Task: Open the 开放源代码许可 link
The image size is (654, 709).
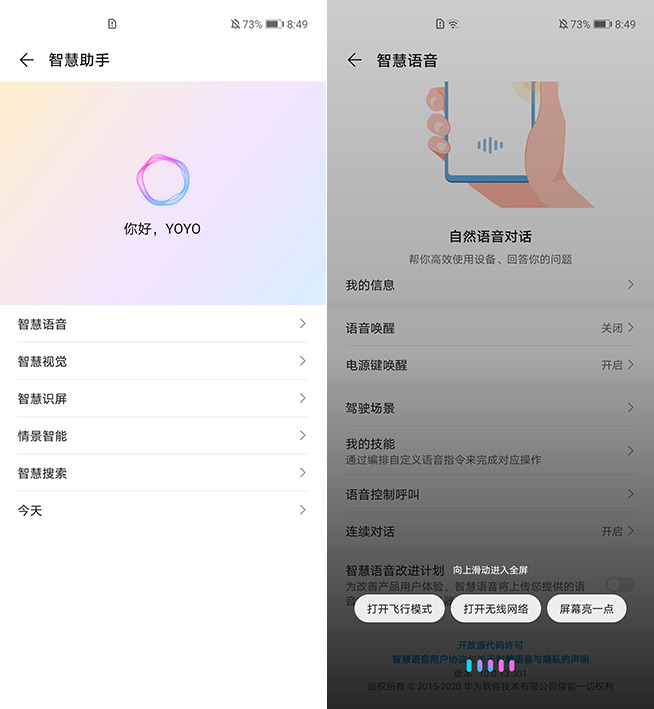Action: click(x=490, y=645)
